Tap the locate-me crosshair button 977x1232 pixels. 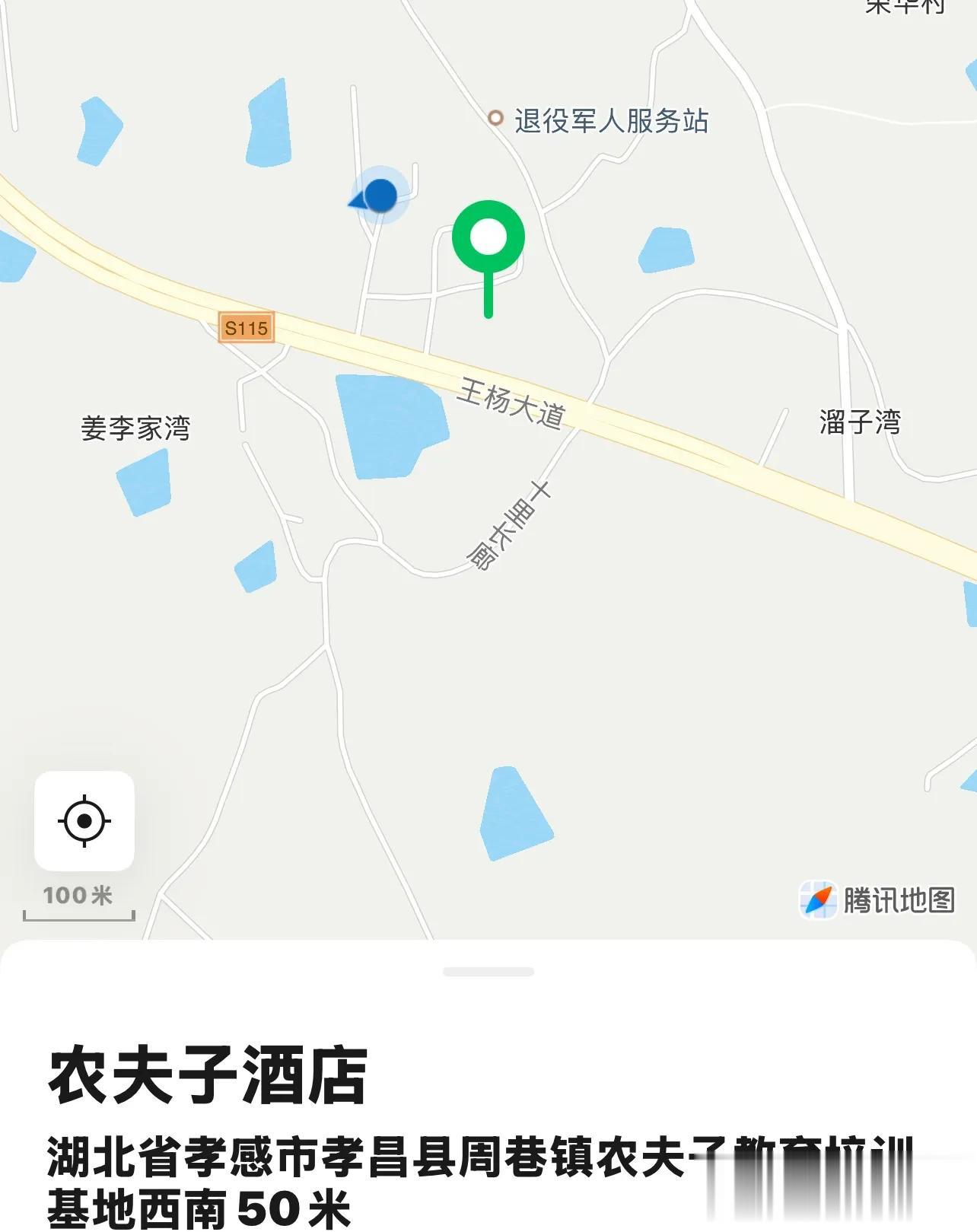pos(84,821)
